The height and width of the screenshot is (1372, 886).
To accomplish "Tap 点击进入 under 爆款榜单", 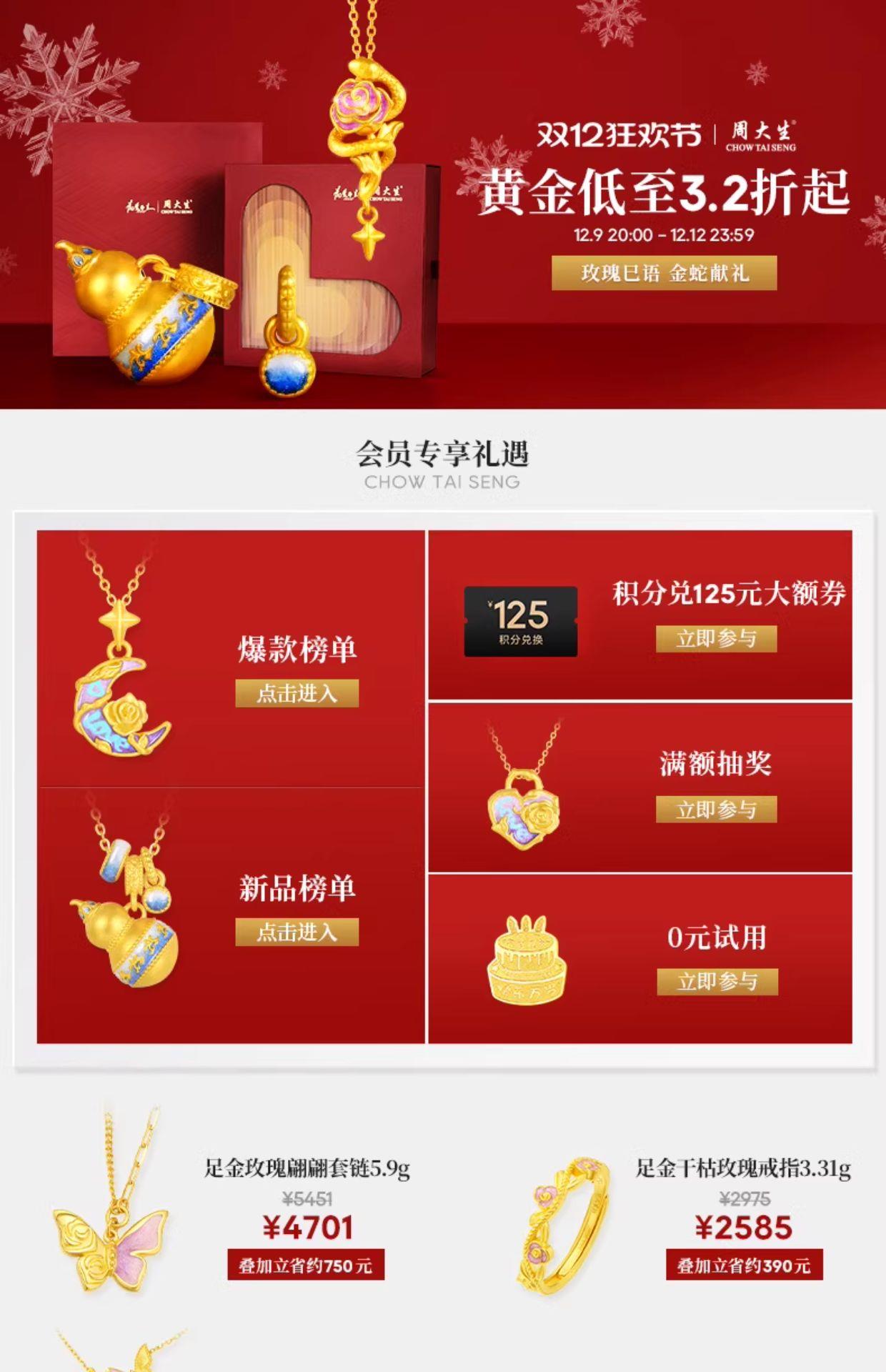I will point(297,693).
